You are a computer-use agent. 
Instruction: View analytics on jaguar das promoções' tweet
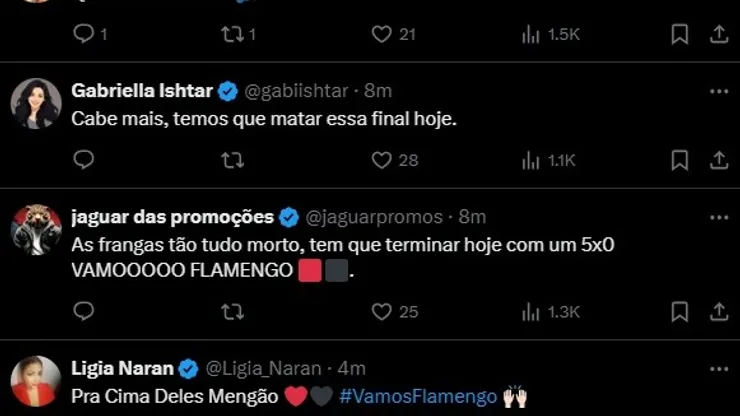531,312
